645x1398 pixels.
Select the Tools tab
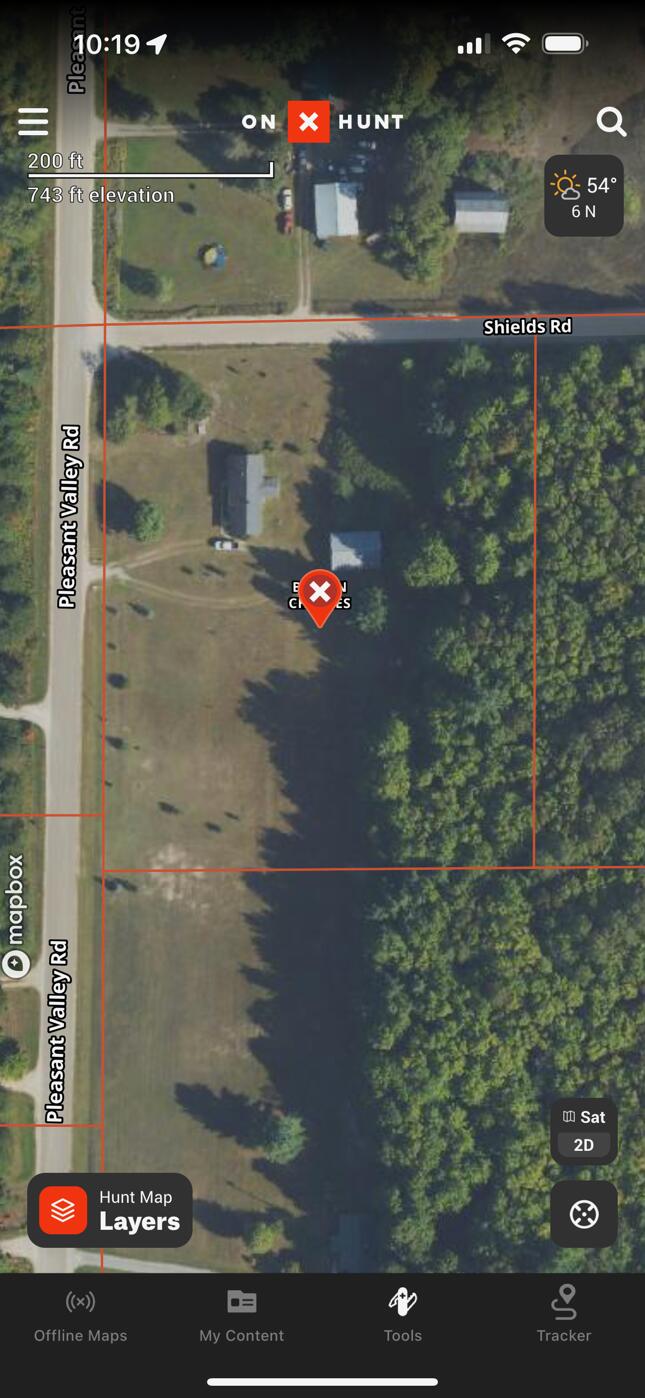point(403,1315)
